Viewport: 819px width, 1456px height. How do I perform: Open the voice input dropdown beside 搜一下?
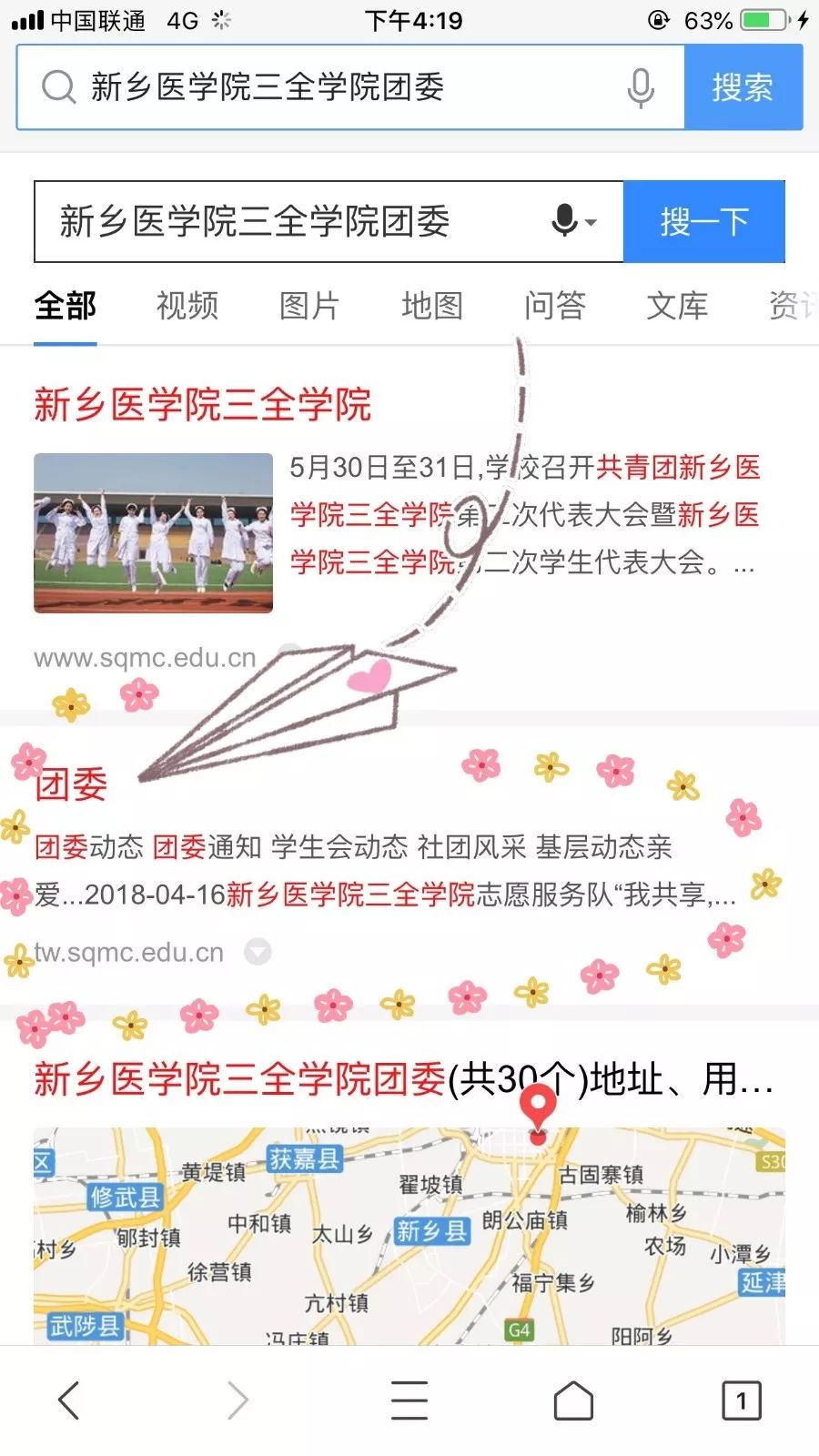pos(575,221)
